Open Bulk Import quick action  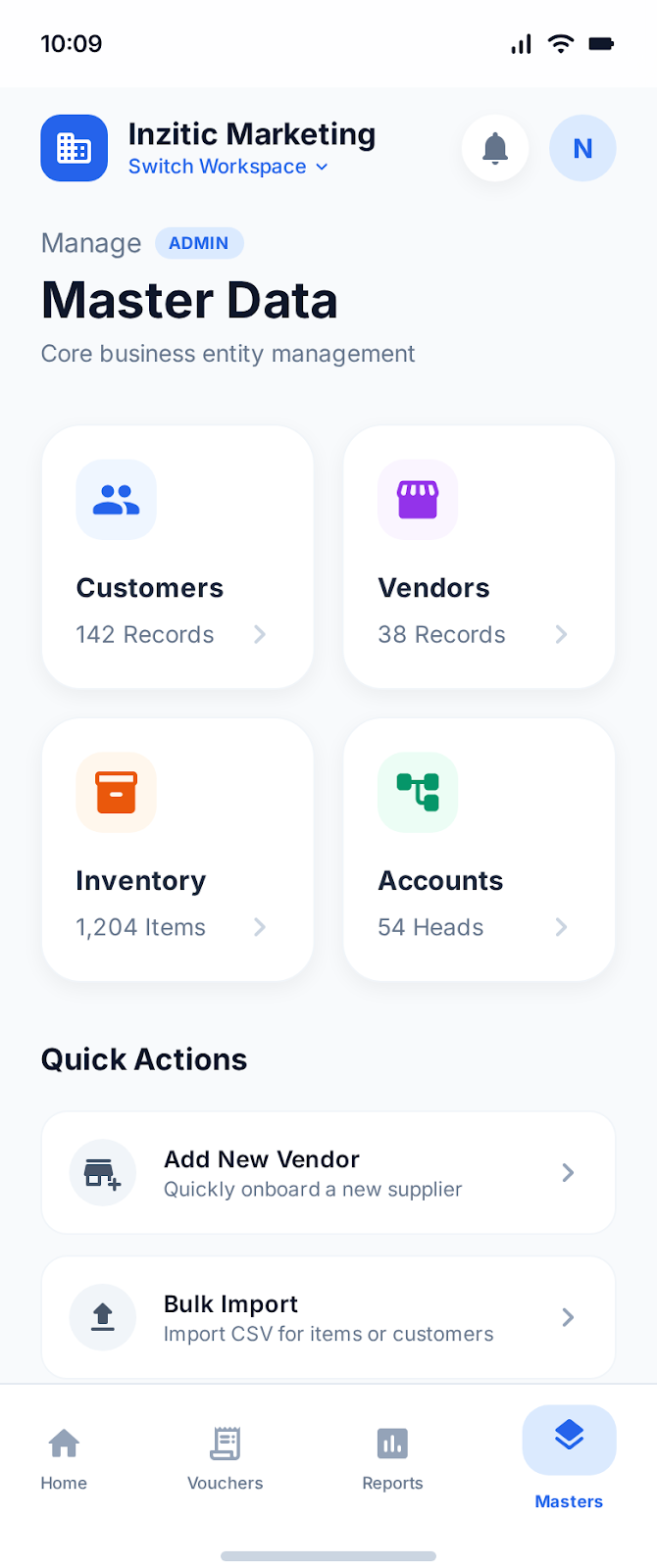click(x=328, y=1317)
